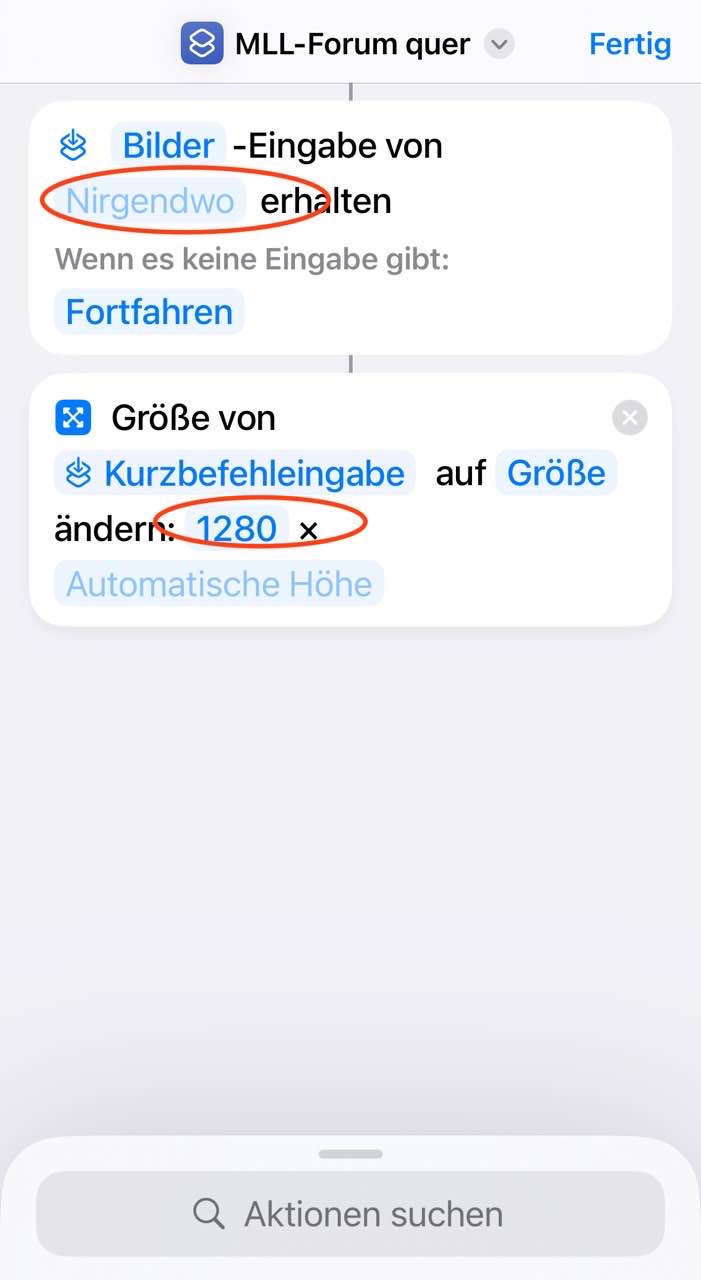Open the Aktionen suchen search field
Screen dimensions: 701x1280
(x=350, y=1214)
